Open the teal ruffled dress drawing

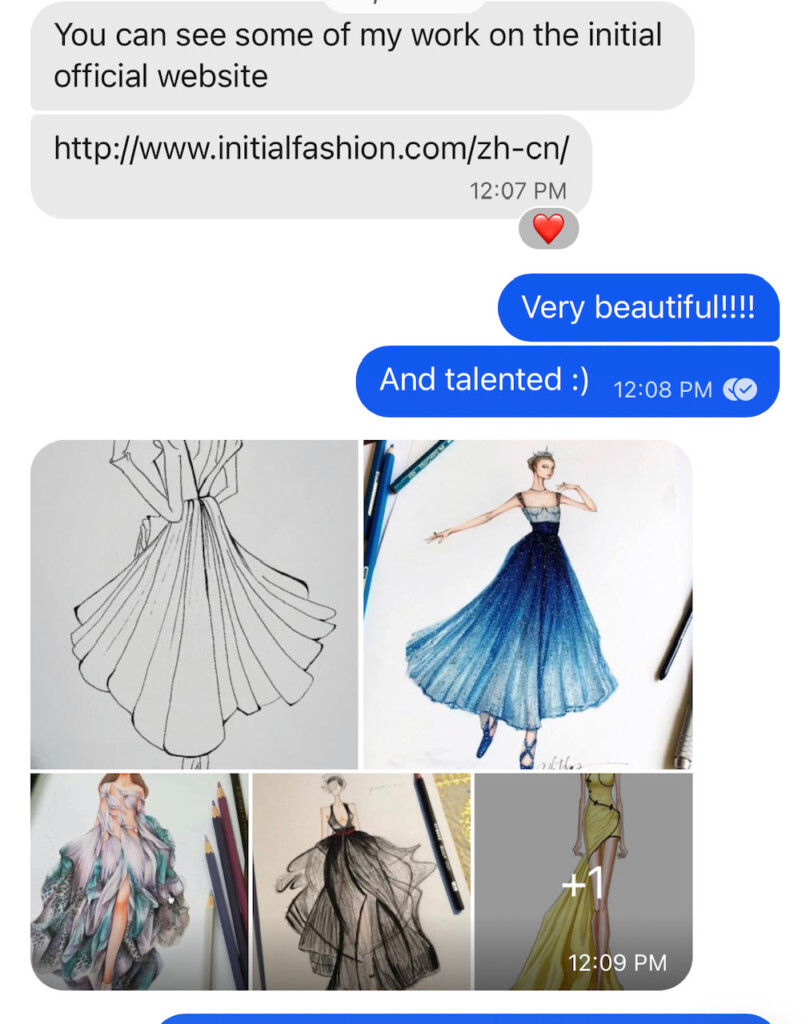pyautogui.click(x=139, y=881)
